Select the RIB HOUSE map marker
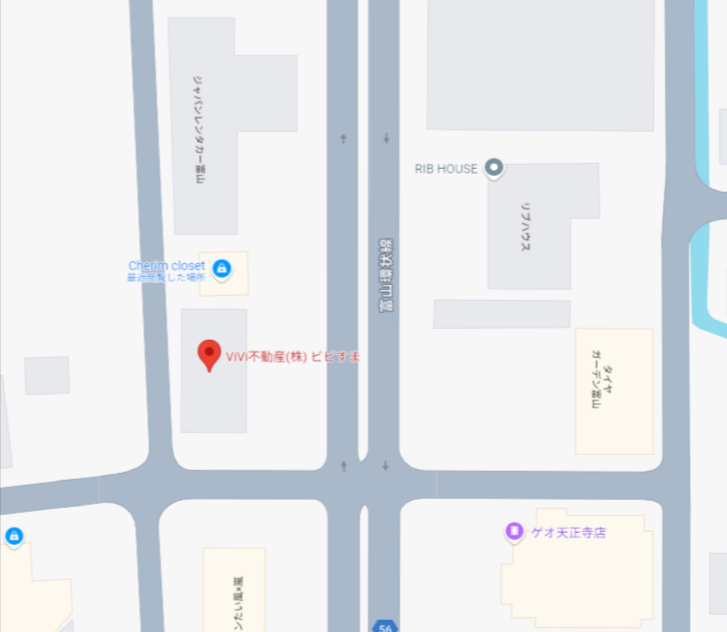This screenshot has height=632, width=727. (493, 168)
